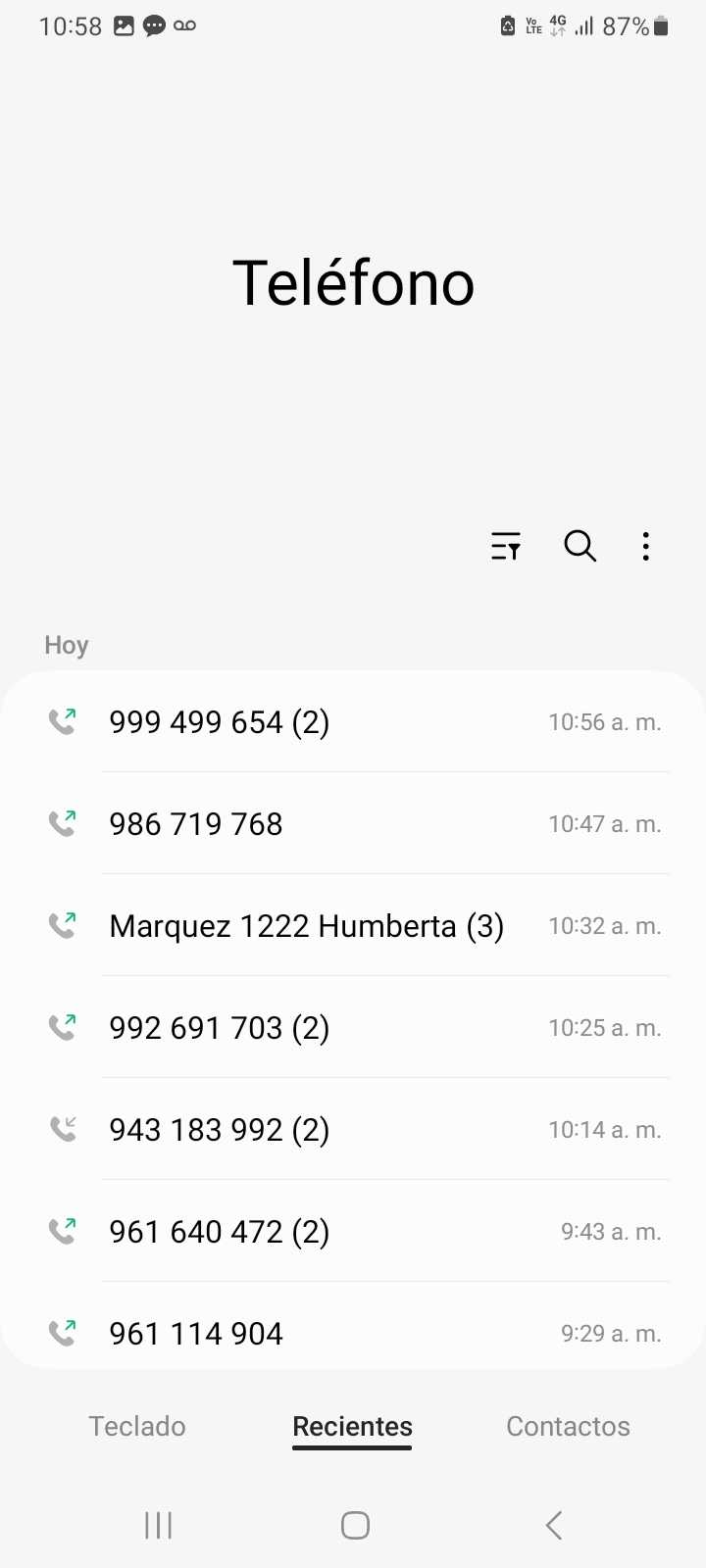Open the call log filter icon
This screenshot has height=1568, width=706.
click(x=506, y=546)
